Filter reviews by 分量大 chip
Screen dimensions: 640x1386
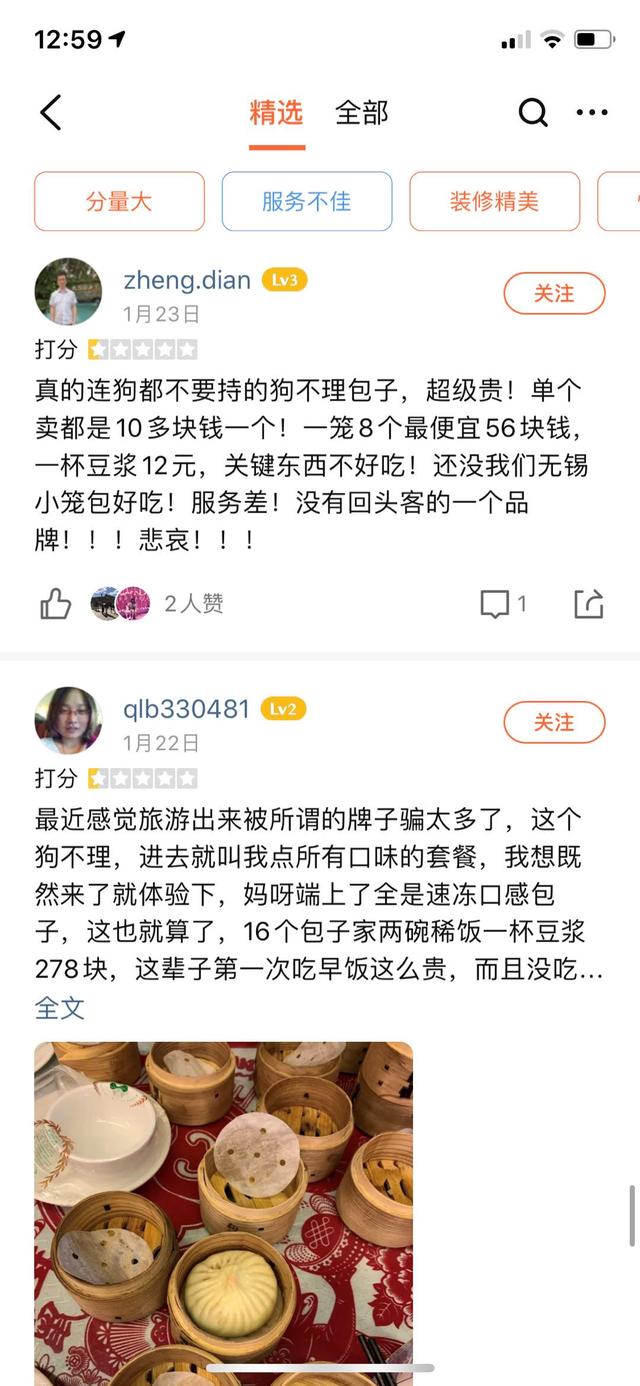119,201
